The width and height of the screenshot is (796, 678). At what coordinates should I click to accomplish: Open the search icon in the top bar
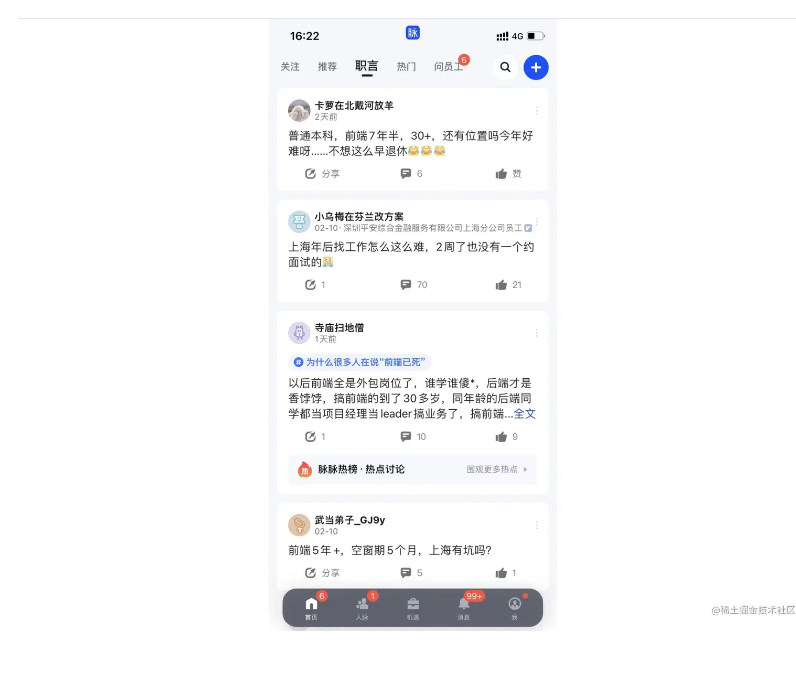click(505, 67)
